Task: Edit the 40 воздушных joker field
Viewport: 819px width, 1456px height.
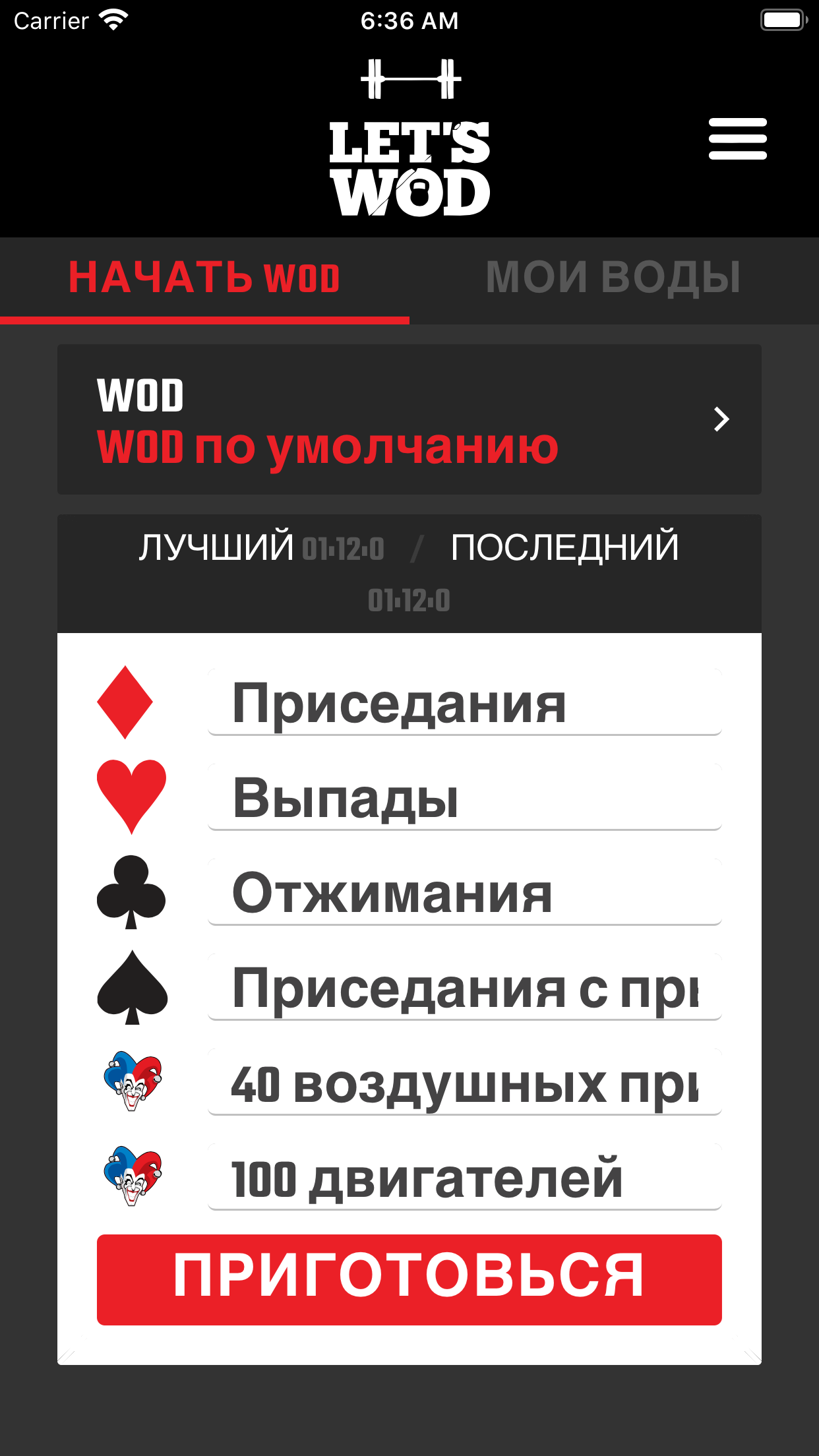Action: 465,1082
